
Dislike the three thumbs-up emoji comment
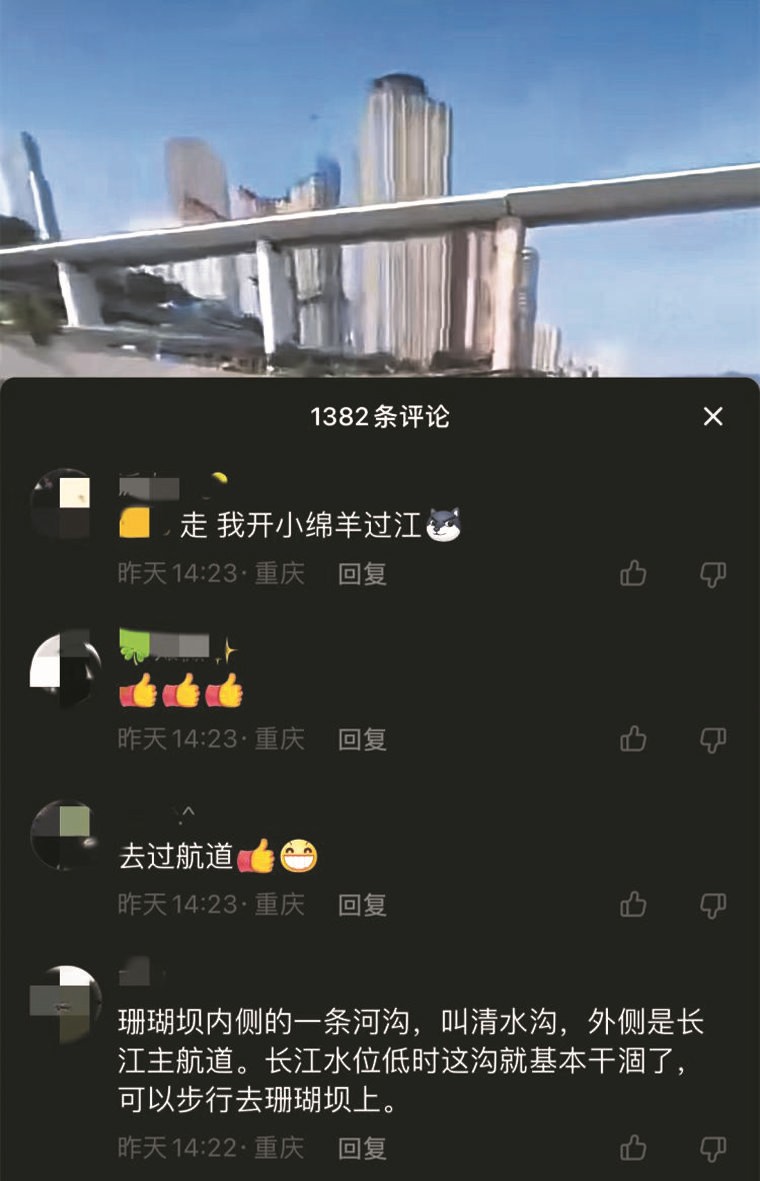(x=712, y=739)
